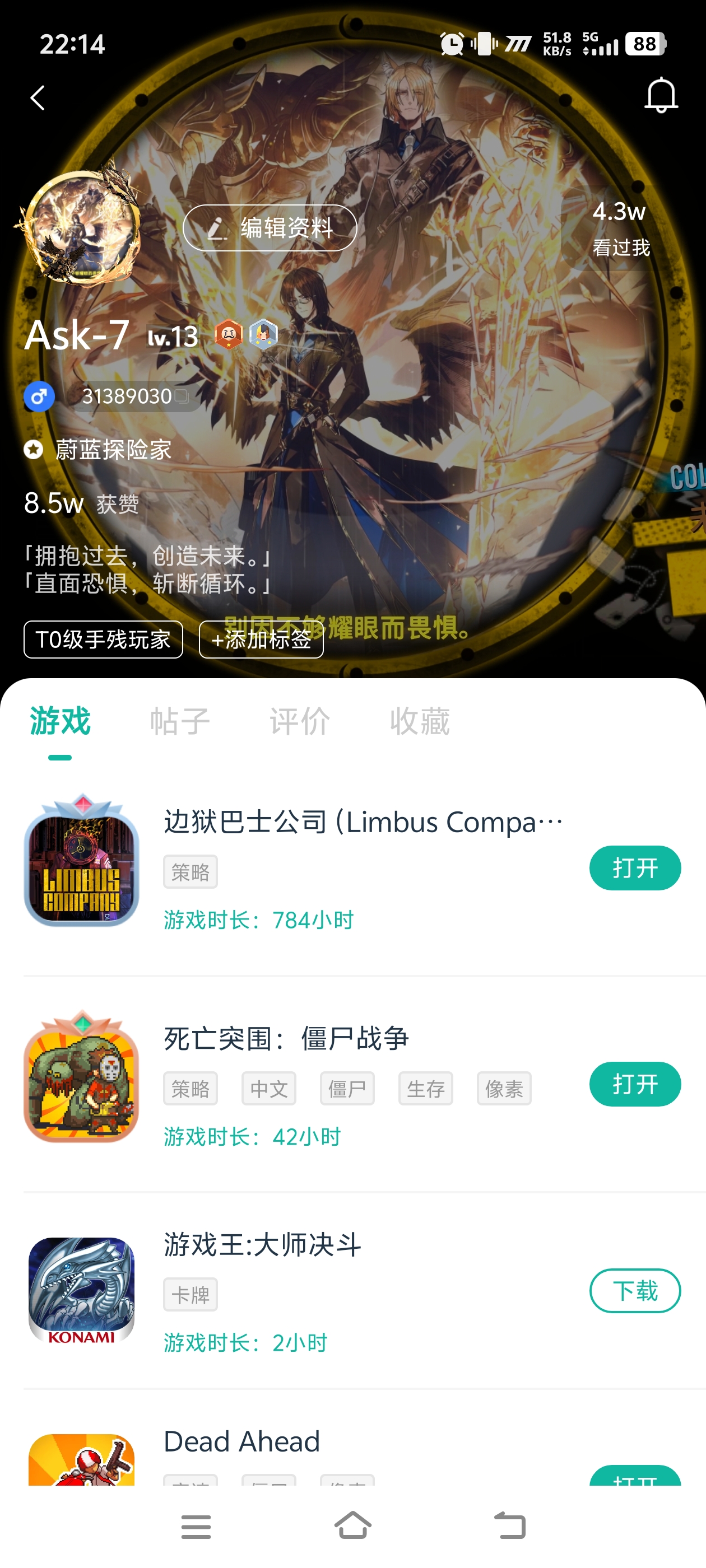Launch Limbus Company with its 打开 button
Image resolution: width=706 pixels, height=1568 pixels.
(634, 868)
